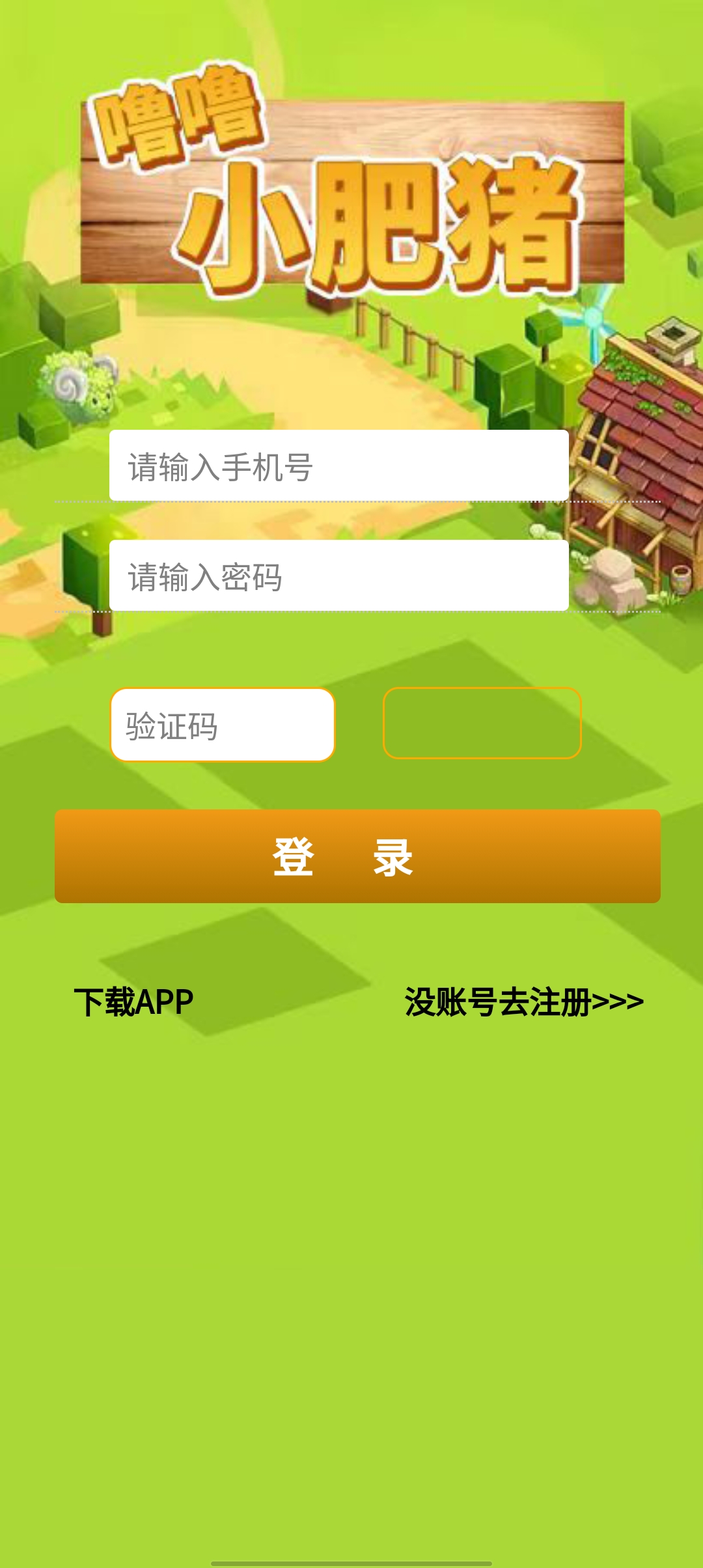Go to register via 没账号去注册
703x1568 pixels.
click(523, 1002)
